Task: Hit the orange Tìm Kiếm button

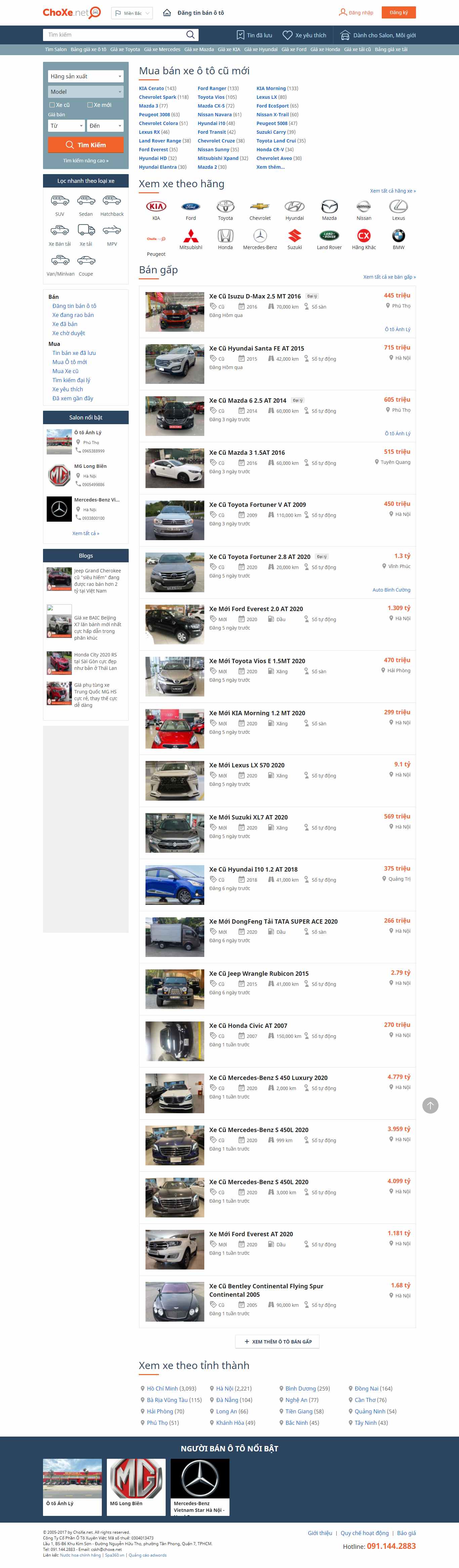Action: click(x=86, y=145)
